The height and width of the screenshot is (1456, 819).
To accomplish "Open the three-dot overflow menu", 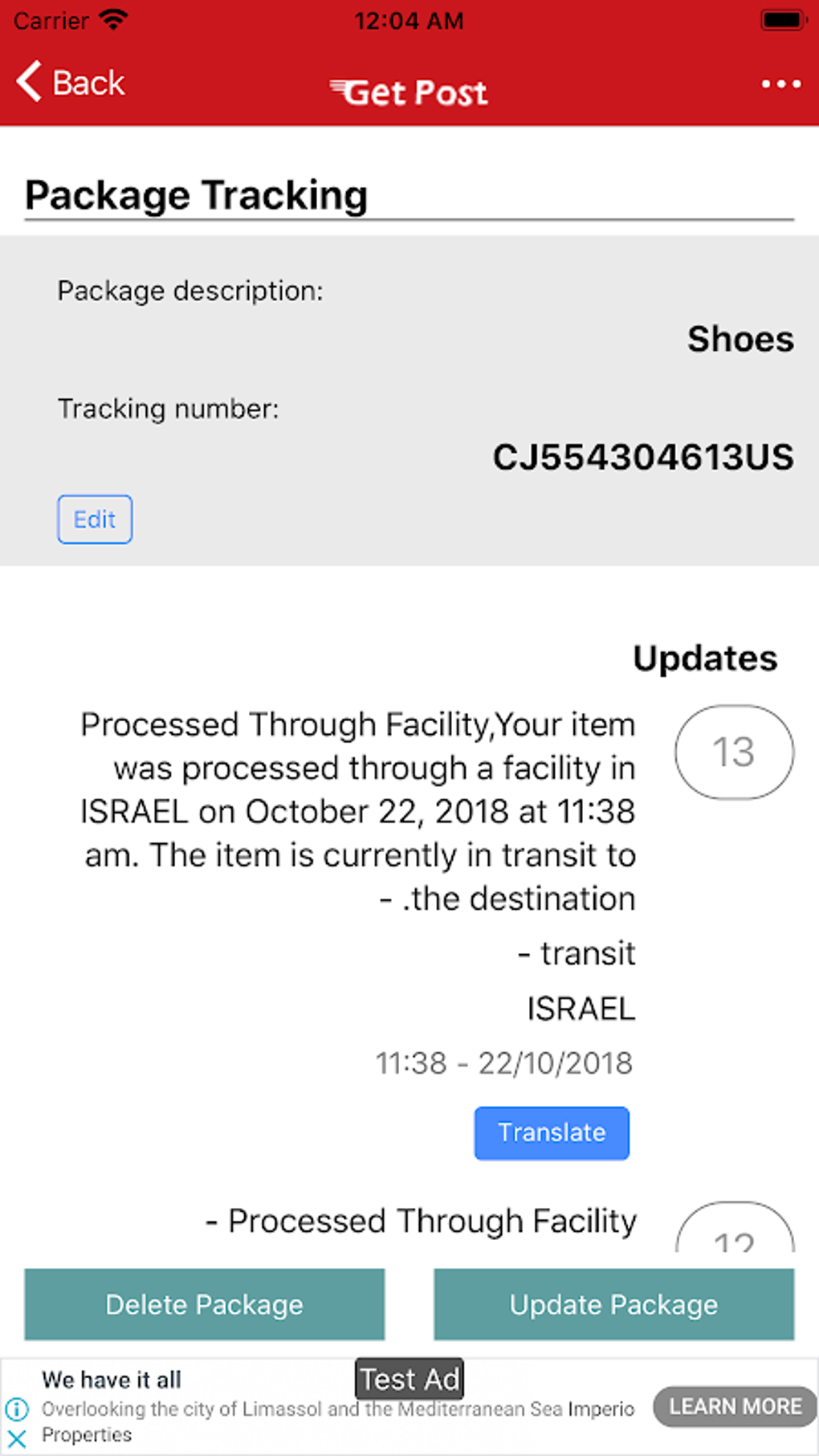I will point(781,84).
